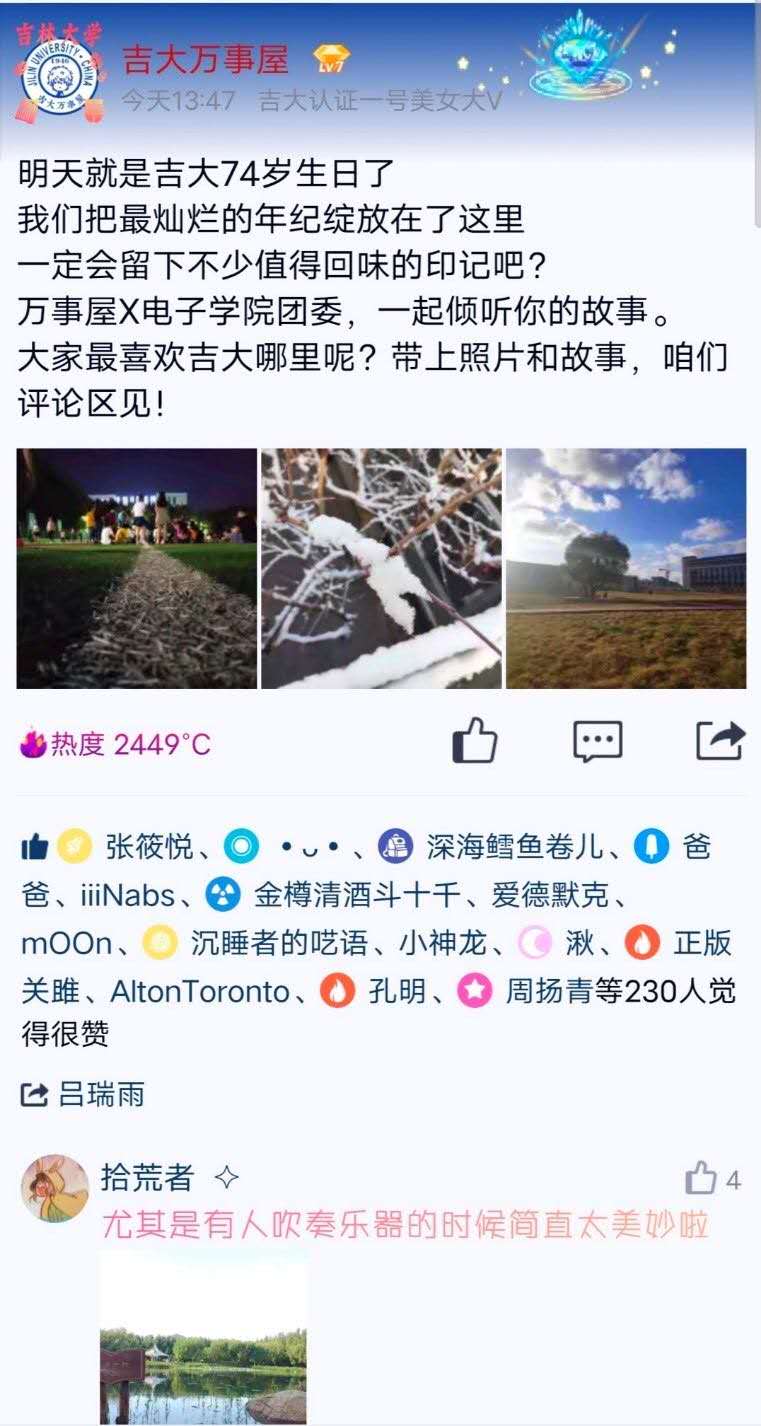Like 拾荒者's comment

702,1180
